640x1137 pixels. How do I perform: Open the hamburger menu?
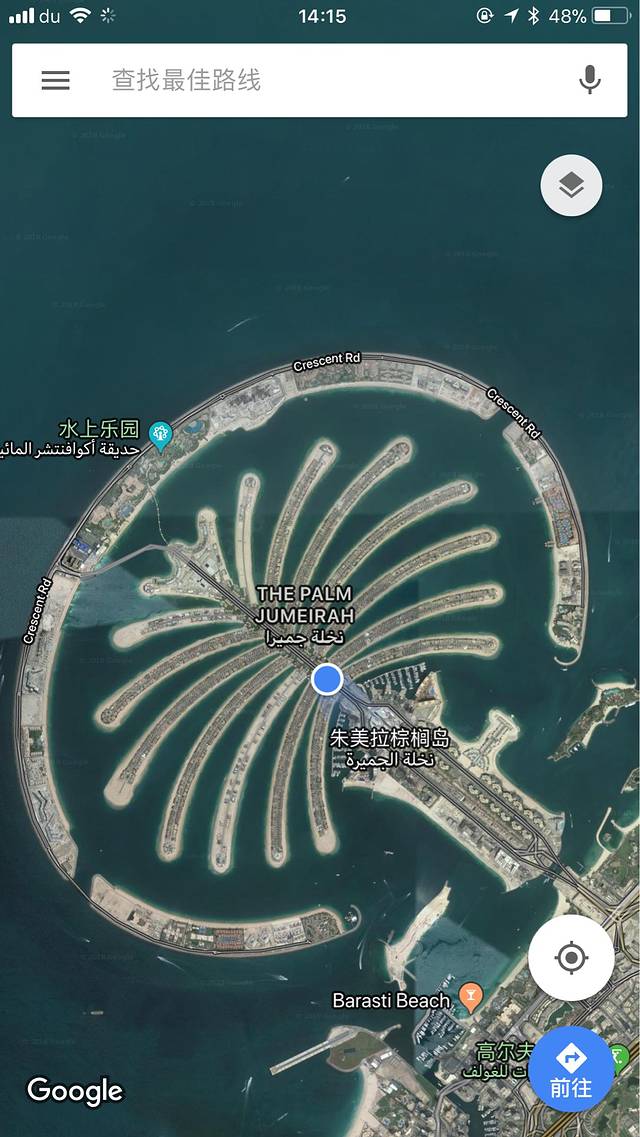[56, 80]
